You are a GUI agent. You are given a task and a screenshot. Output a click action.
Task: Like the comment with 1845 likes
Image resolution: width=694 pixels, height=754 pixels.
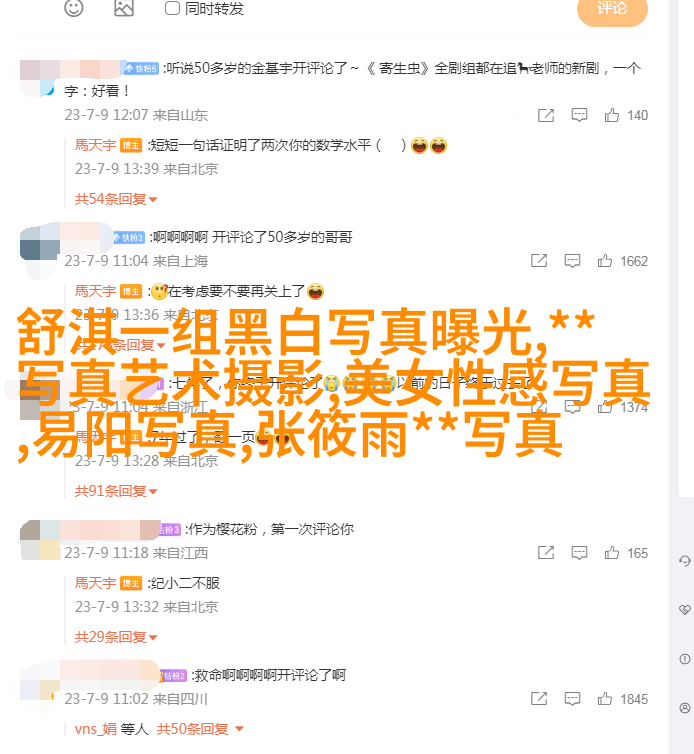click(x=605, y=699)
